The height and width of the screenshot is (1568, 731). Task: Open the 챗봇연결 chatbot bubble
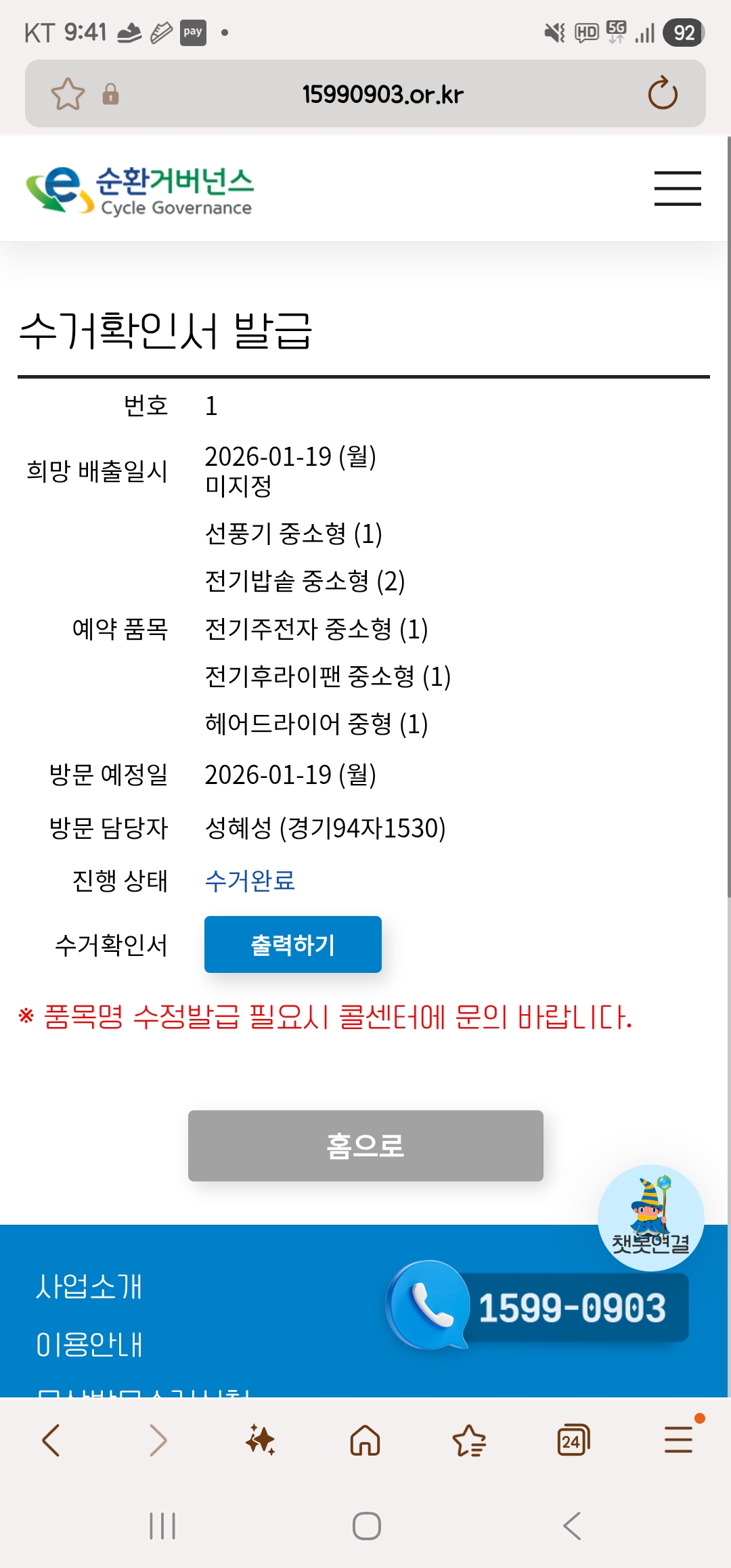pyautogui.click(x=651, y=1217)
